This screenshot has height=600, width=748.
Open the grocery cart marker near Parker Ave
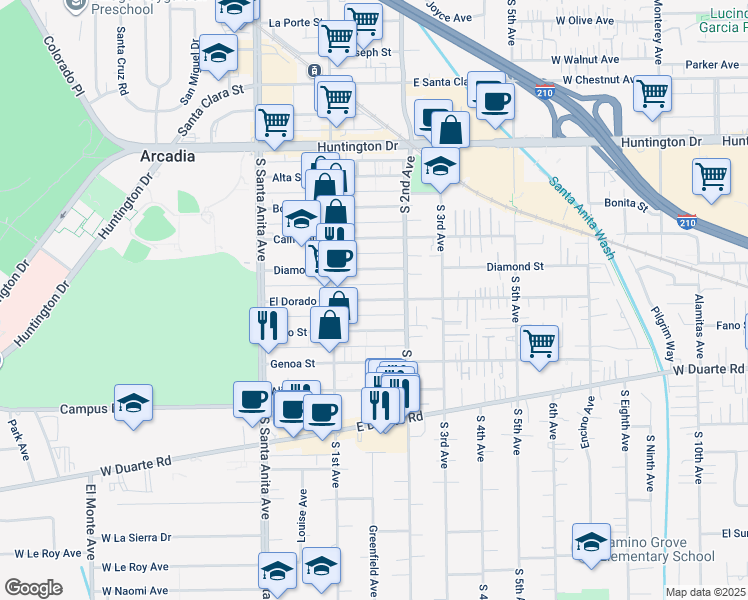652,94
